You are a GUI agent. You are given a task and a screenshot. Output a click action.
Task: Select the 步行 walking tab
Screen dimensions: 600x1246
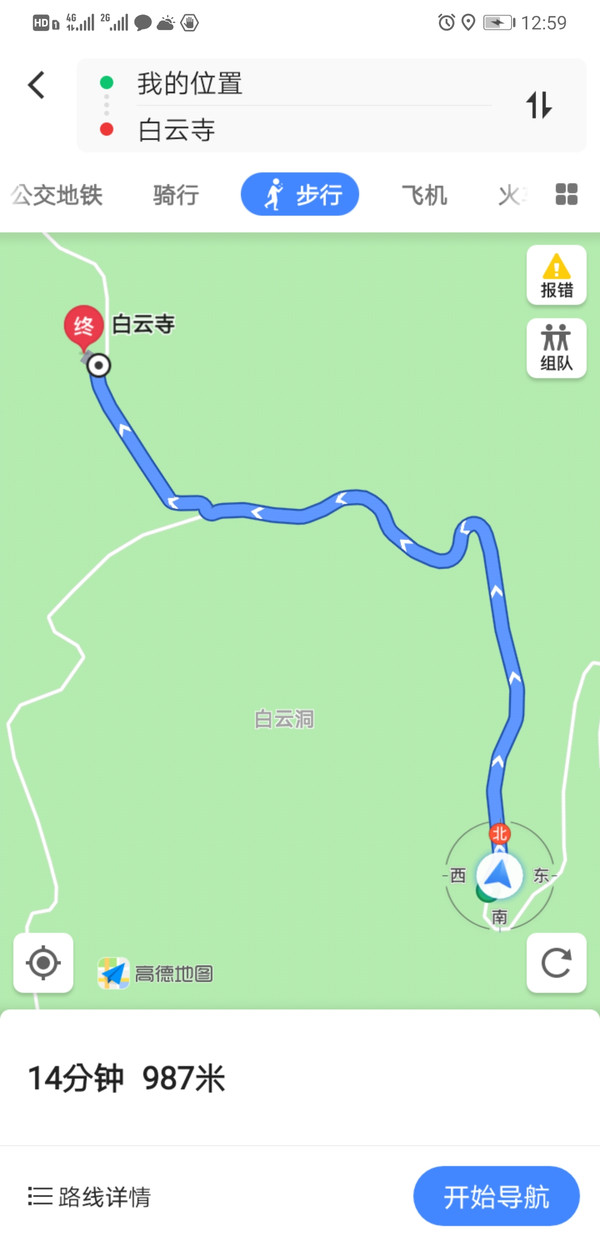tap(300, 195)
